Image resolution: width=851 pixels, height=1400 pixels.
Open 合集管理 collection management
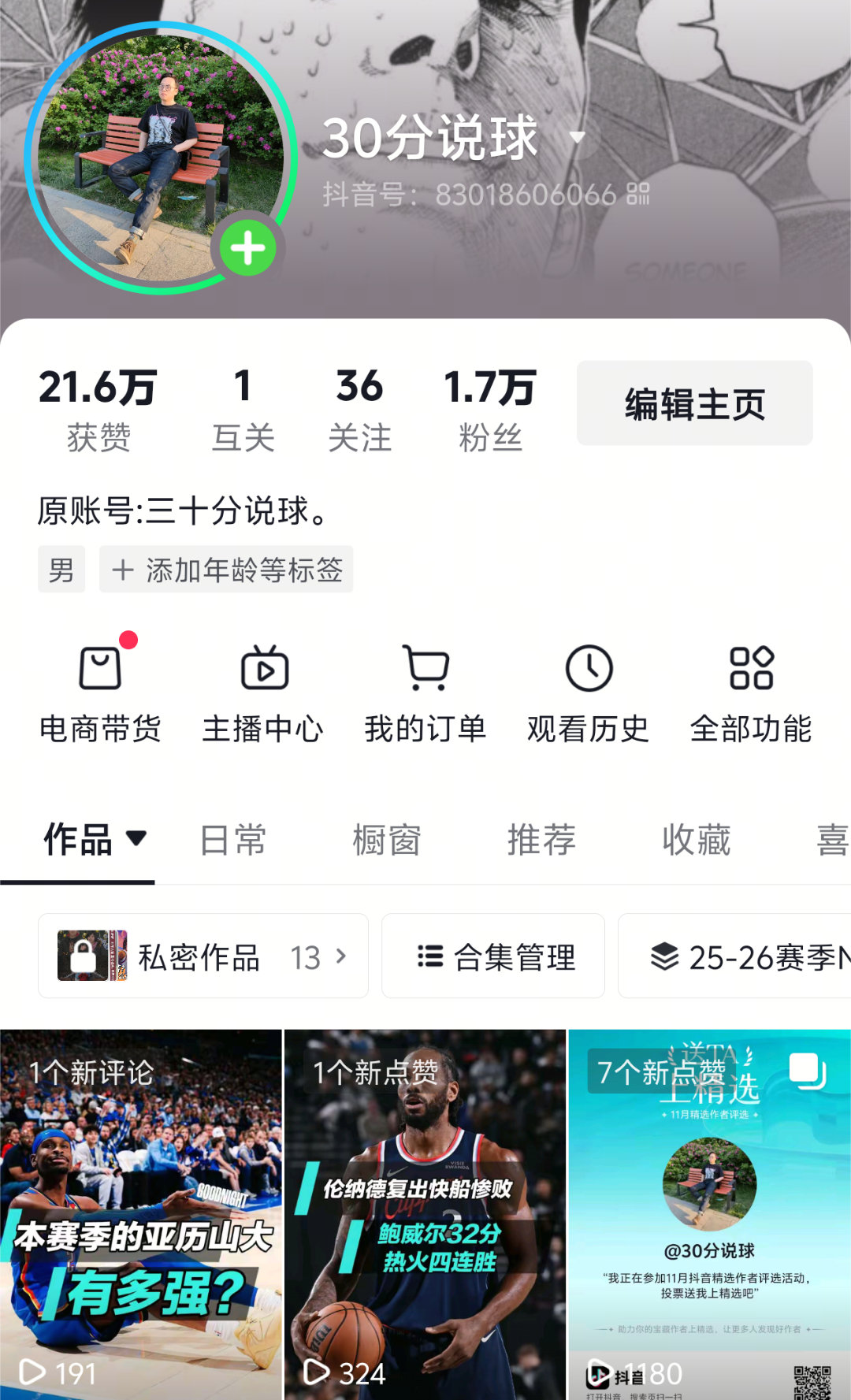pos(492,956)
